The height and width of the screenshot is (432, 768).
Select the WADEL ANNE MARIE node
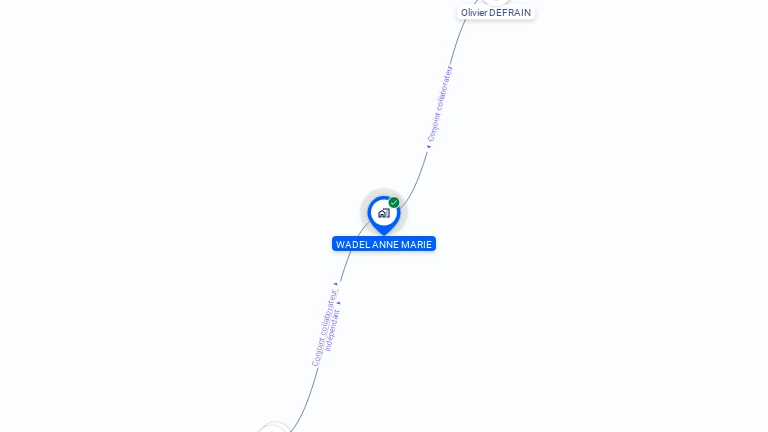coord(384,213)
